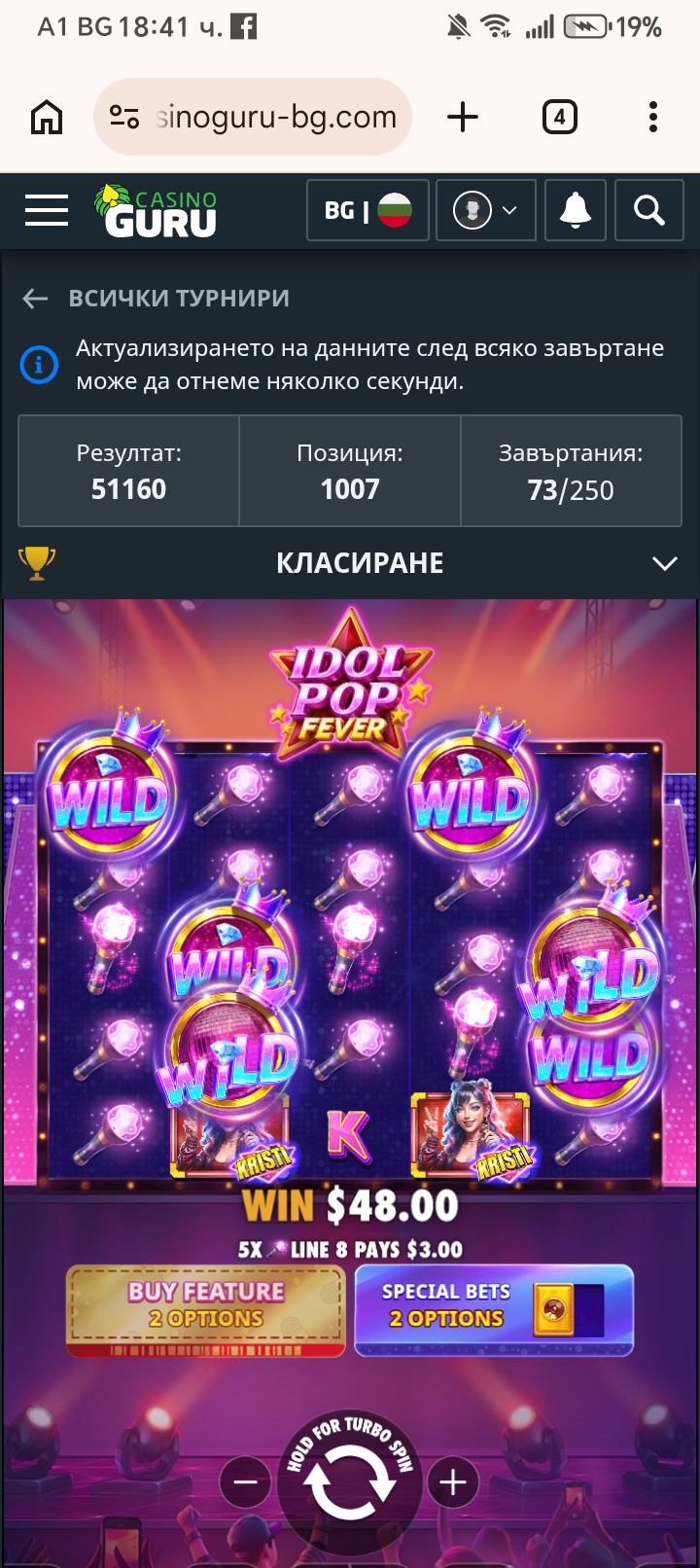The image size is (700, 1568).
Task: Go to the browser home page
Action: coord(47,118)
